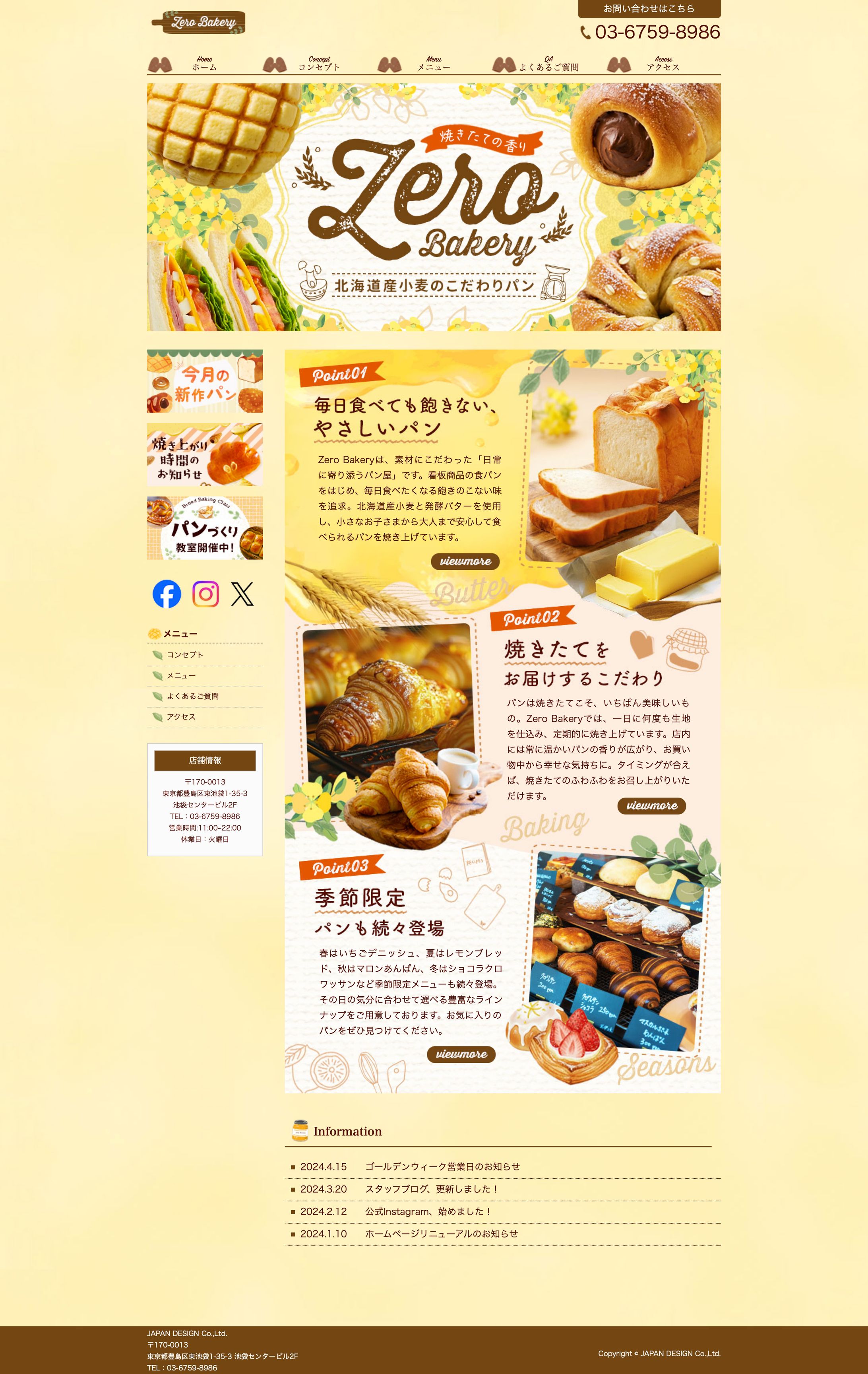
Task: Open the QA よくあるご質問 navigation tab
Action: click(x=548, y=64)
